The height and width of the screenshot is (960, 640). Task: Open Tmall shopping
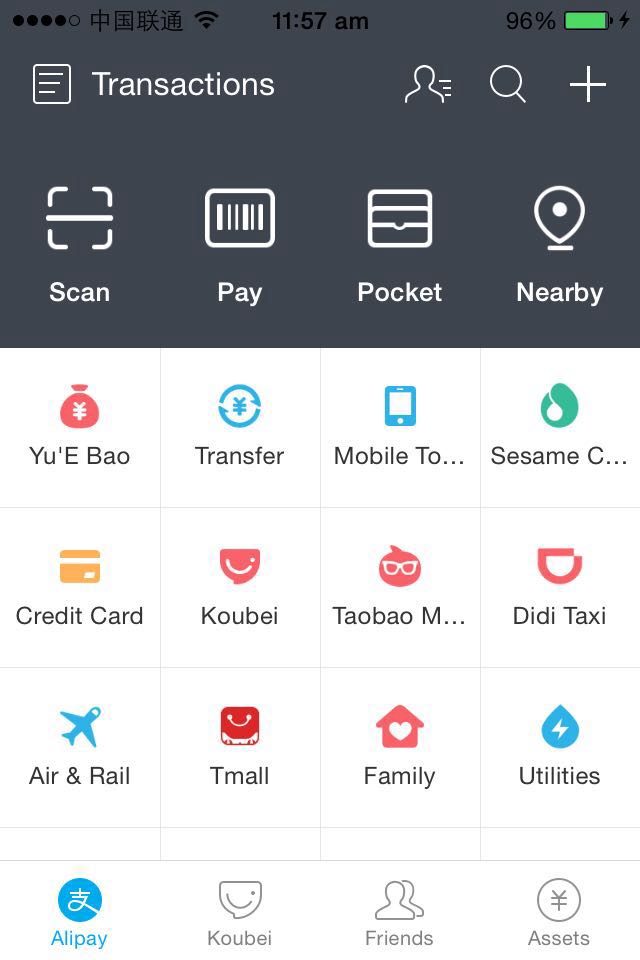[240, 748]
